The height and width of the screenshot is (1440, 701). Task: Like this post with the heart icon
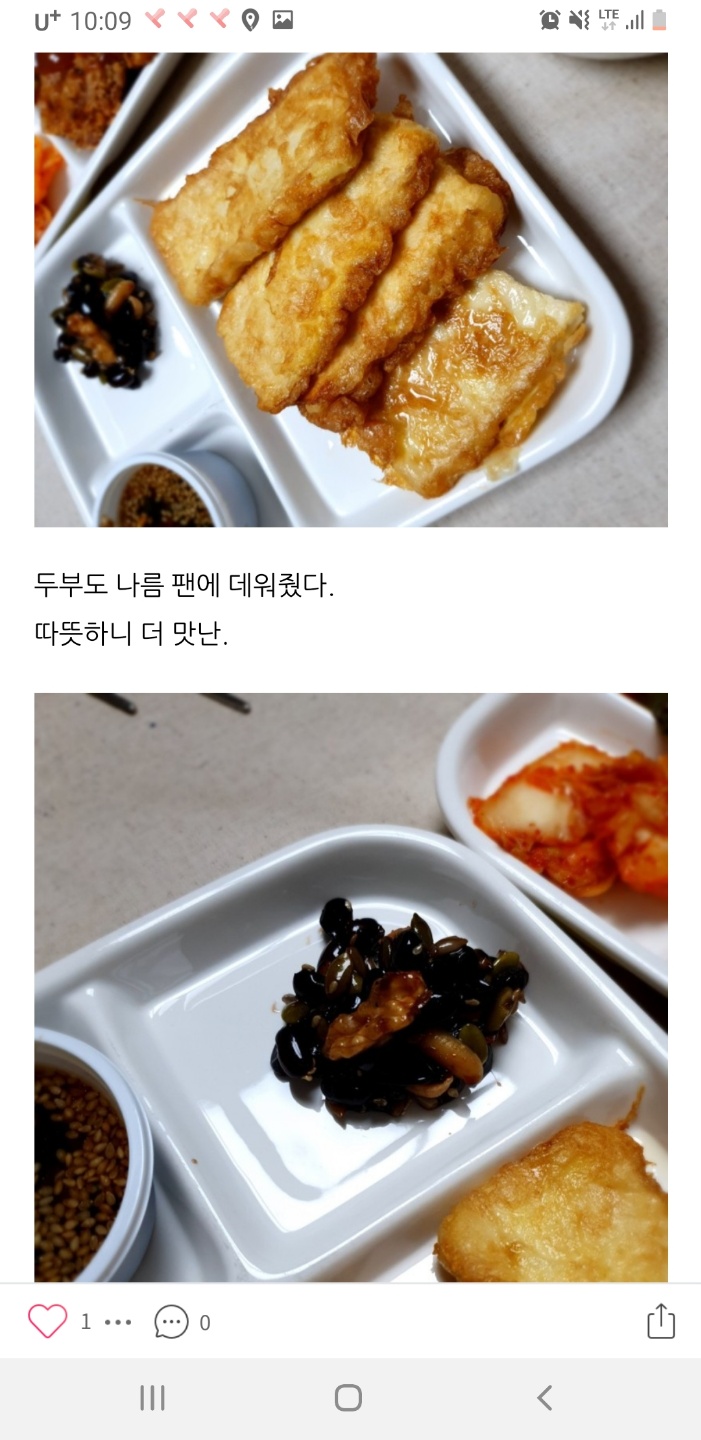[x=47, y=1322]
